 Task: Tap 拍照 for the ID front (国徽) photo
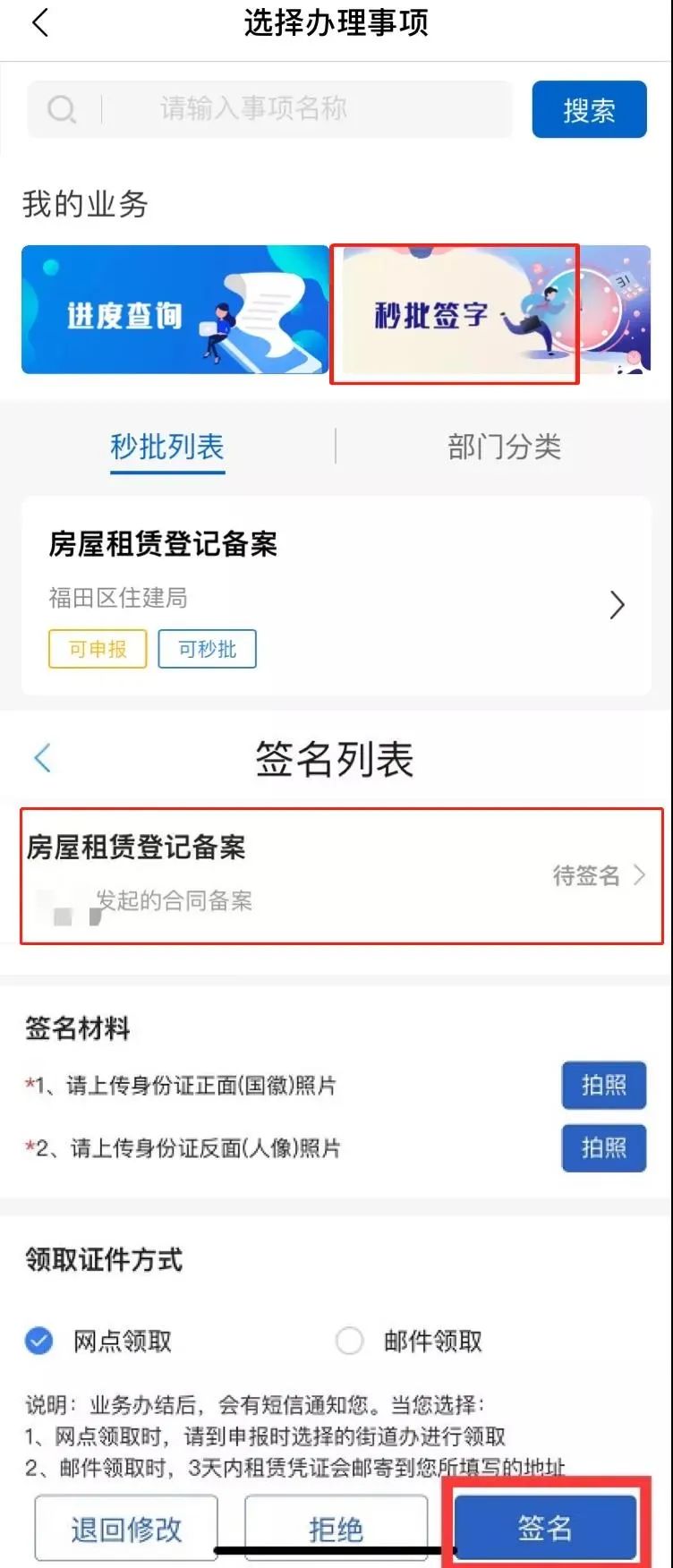[x=603, y=1085]
